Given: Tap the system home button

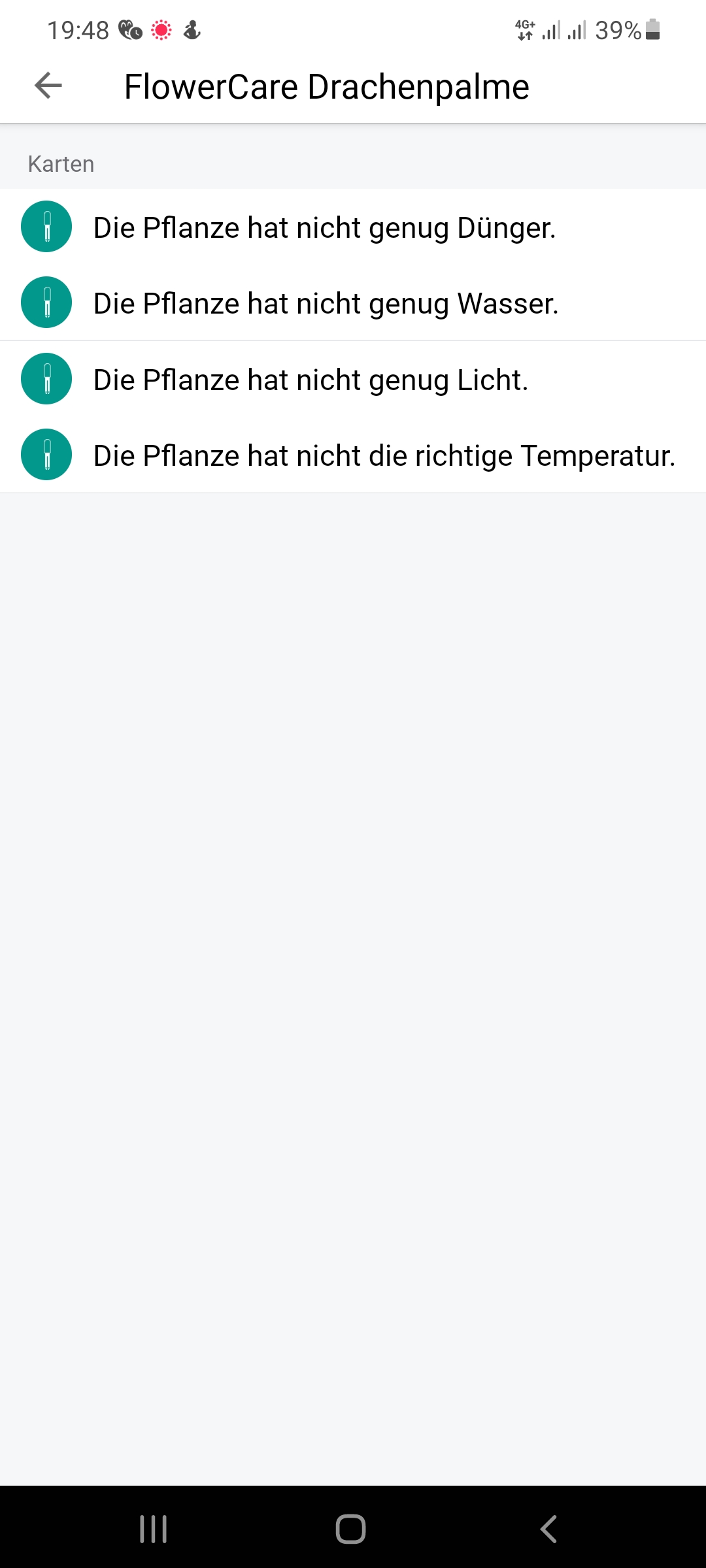Looking at the screenshot, I should (351, 1529).
